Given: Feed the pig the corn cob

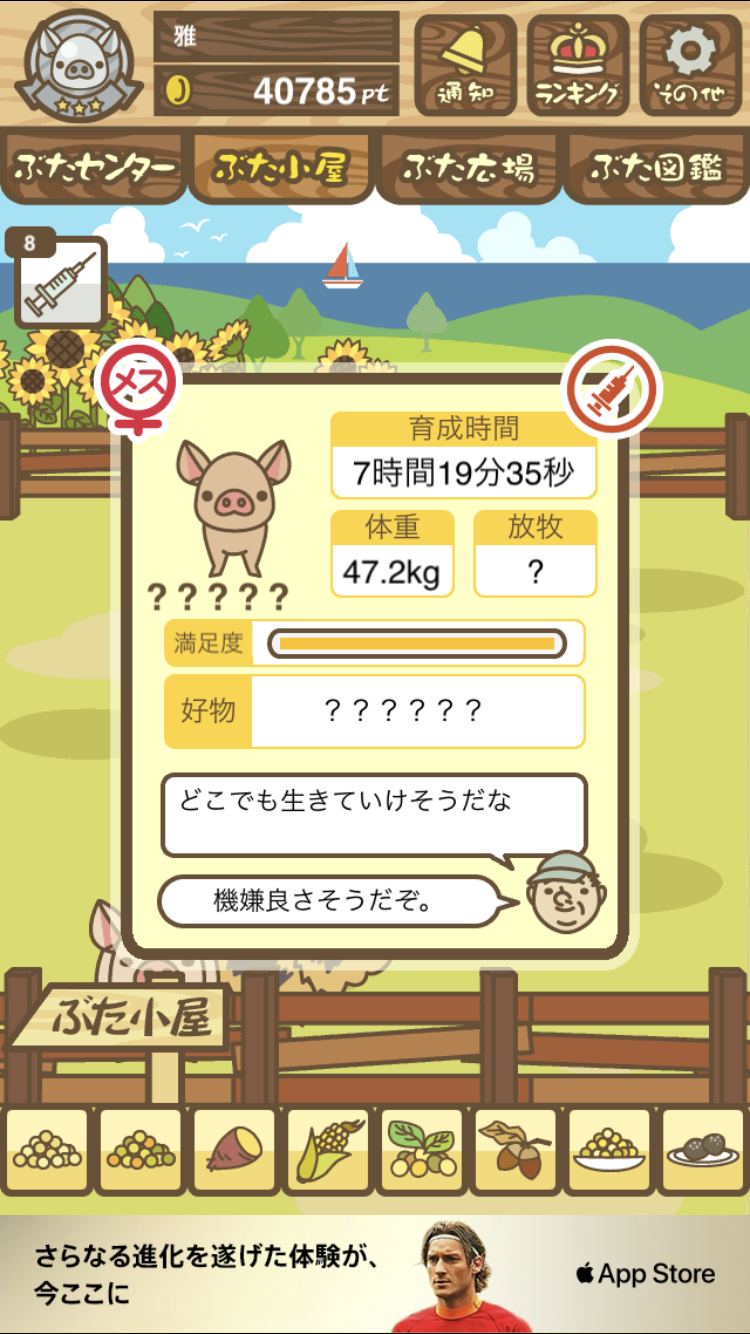Looking at the screenshot, I should point(327,1151).
